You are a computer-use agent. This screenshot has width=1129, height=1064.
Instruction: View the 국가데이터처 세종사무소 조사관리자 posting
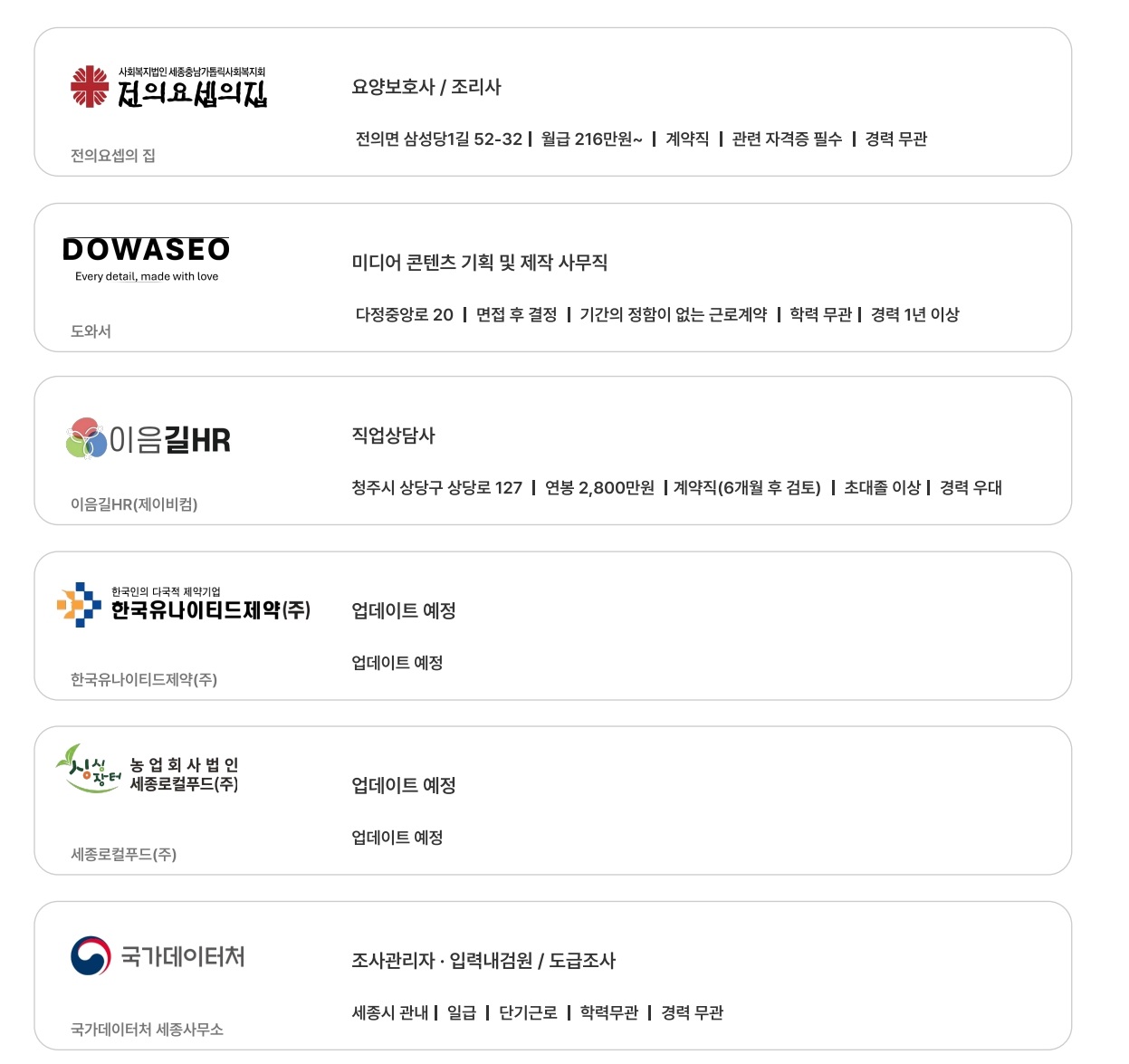point(553,975)
